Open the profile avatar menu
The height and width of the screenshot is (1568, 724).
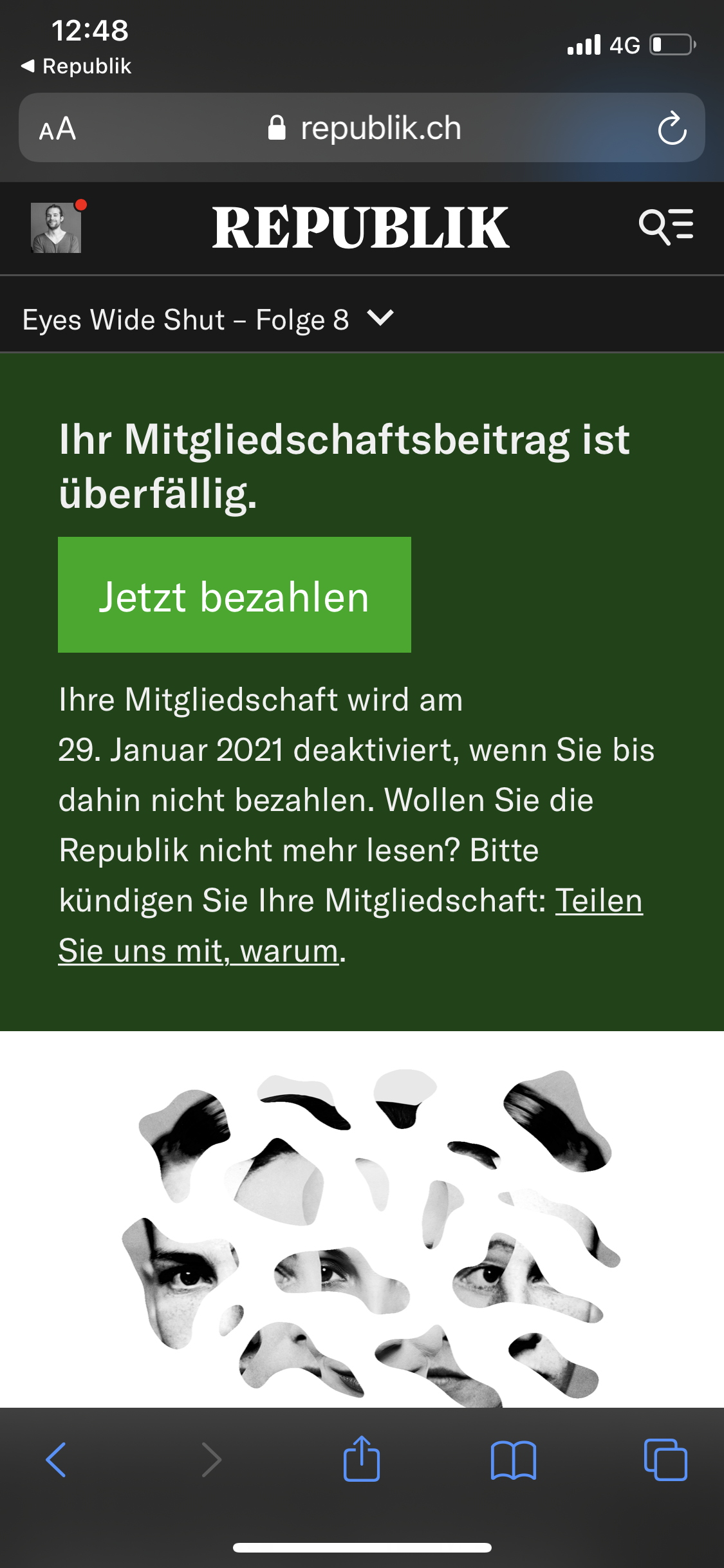[x=56, y=228]
